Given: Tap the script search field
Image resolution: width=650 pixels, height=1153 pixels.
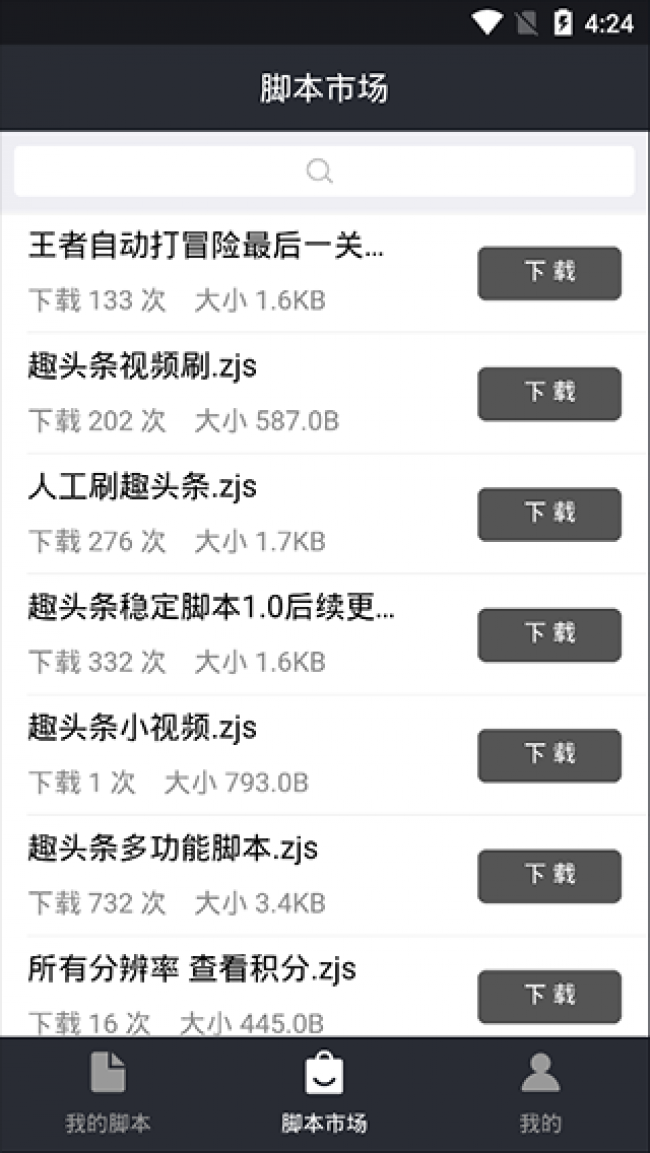Looking at the screenshot, I should (x=324, y=171).
